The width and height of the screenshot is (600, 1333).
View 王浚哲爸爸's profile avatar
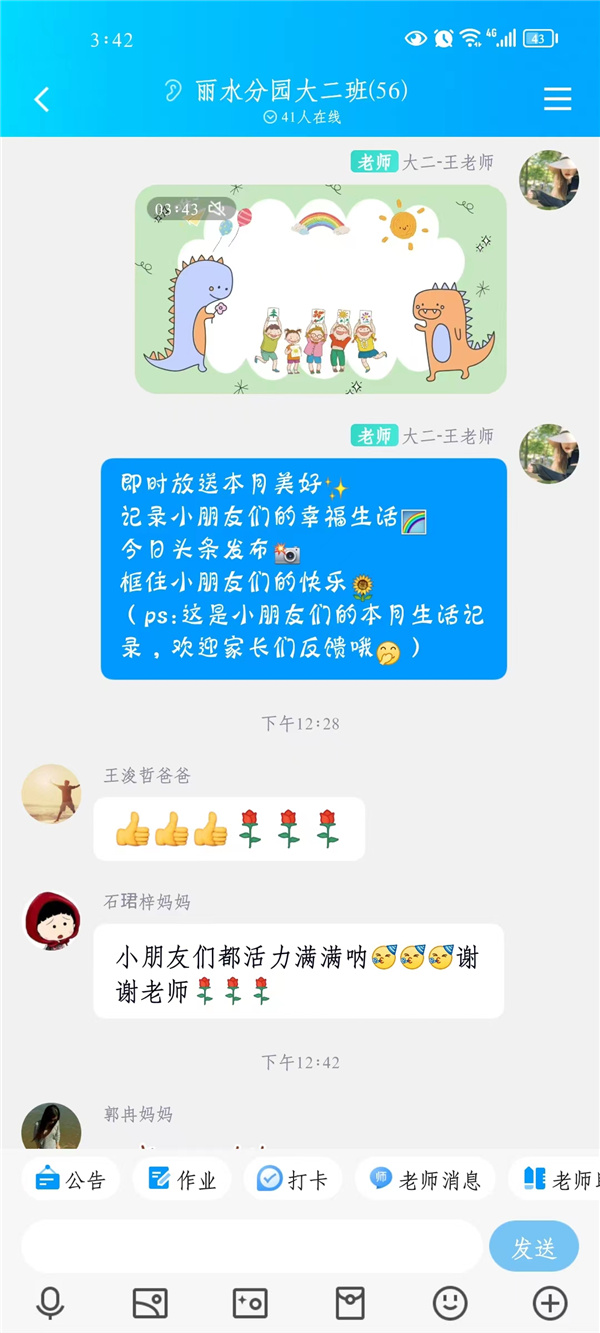(x=51, y=794)
